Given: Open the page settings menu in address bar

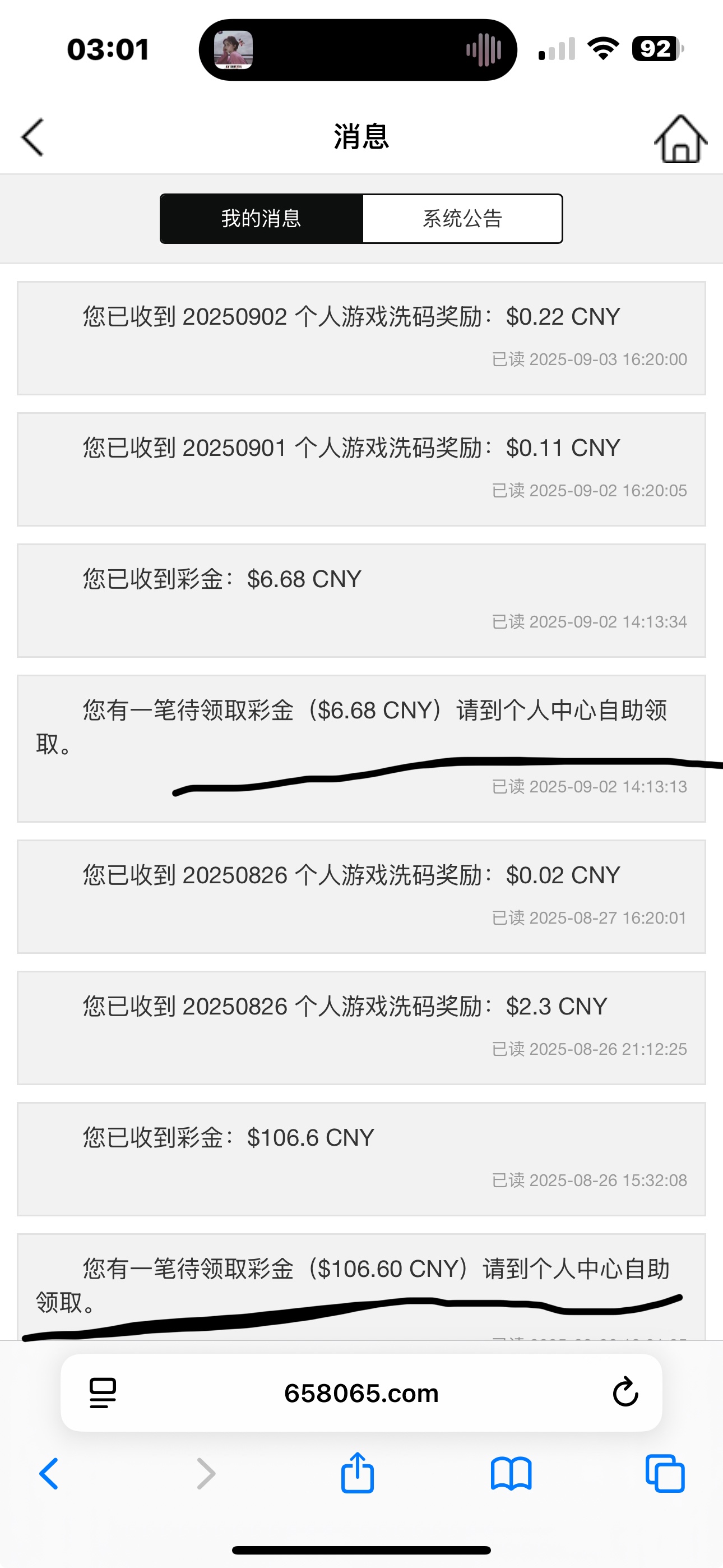Looking at the screenshot, I should point(103,1392).
